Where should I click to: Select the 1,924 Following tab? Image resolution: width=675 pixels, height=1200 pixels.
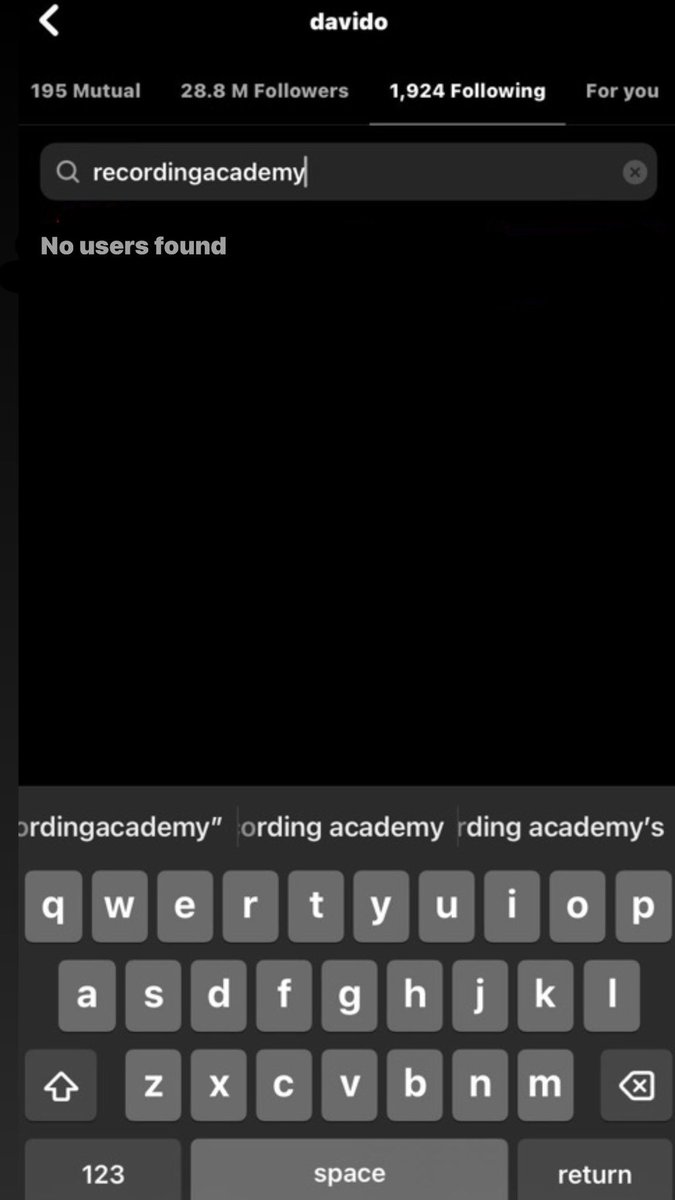467,91
